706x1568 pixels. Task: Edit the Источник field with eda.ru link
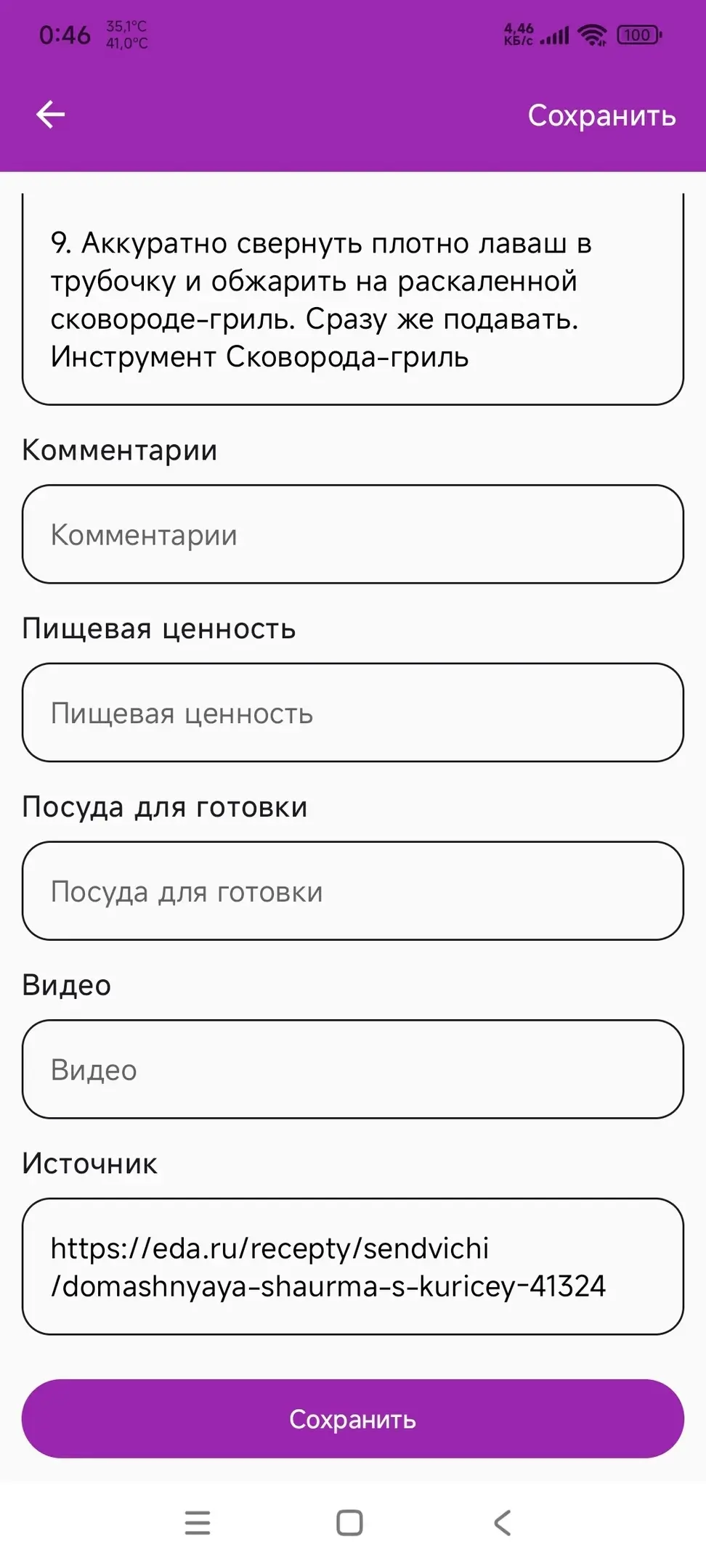click(353, 1267)
